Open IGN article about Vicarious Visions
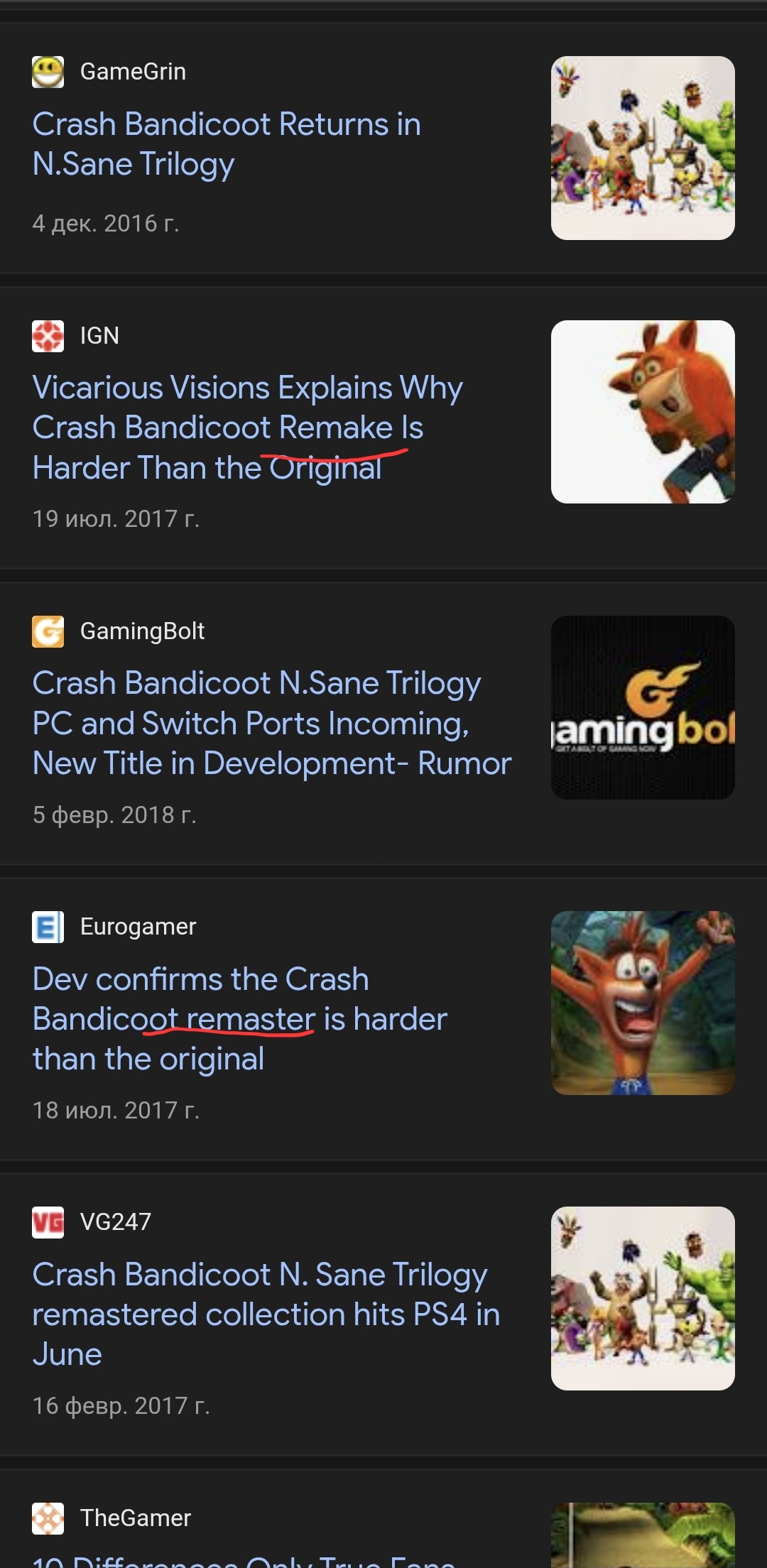The image size is (767, 1568). 248,428
